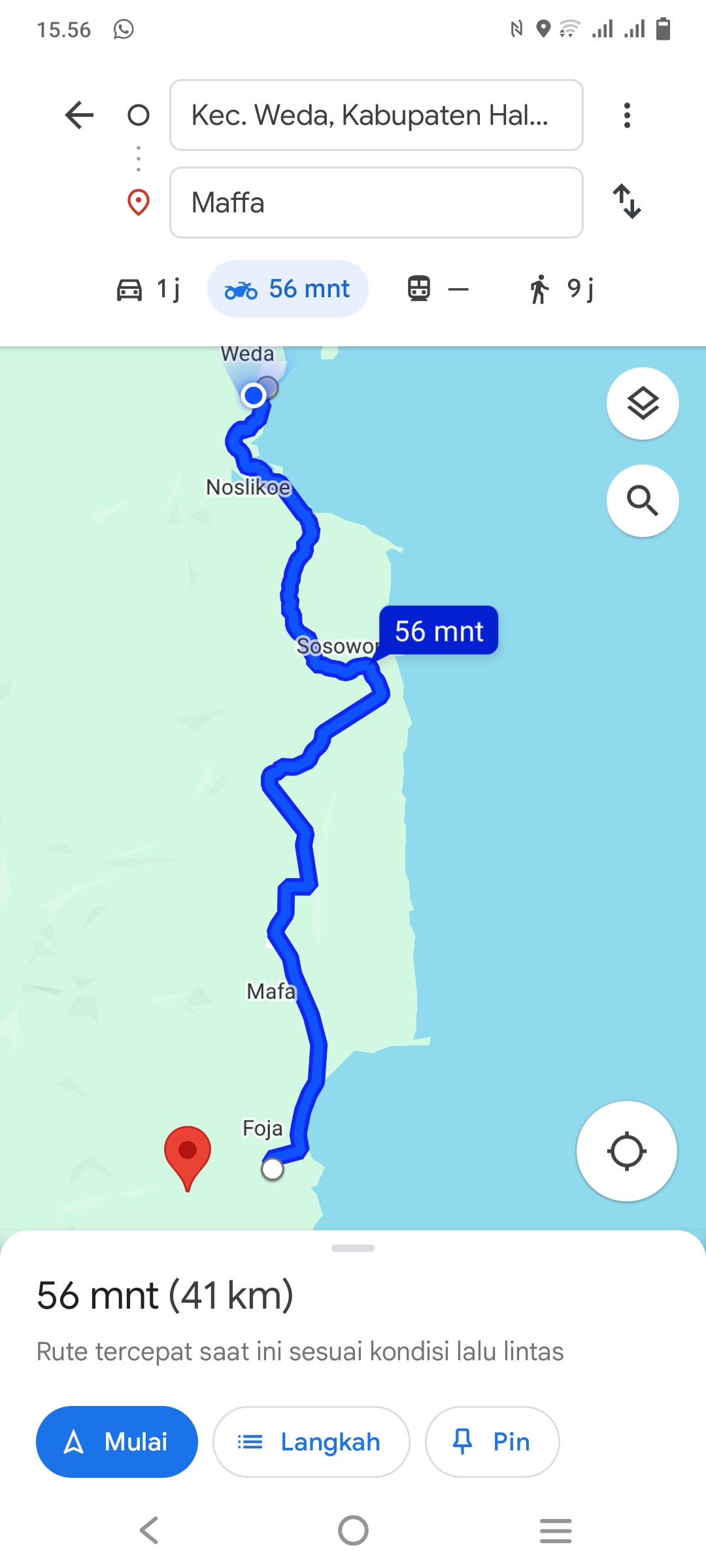Switch to car travel mode
Image resolution: width=706 pixels, height=1568 pixels.
tap(148, 289)
